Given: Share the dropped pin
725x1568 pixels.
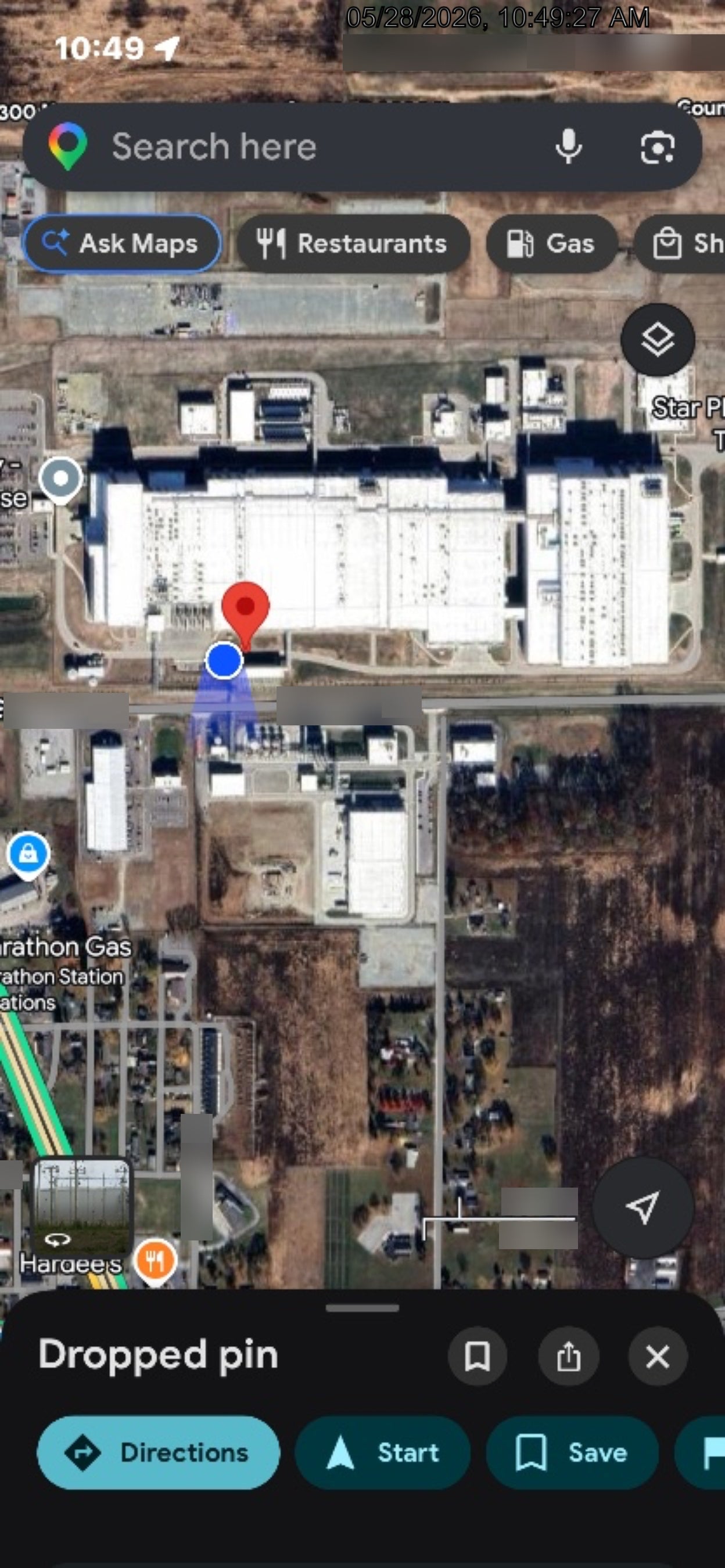Looking at the screenshot, I should click(x=568, y=1357).
